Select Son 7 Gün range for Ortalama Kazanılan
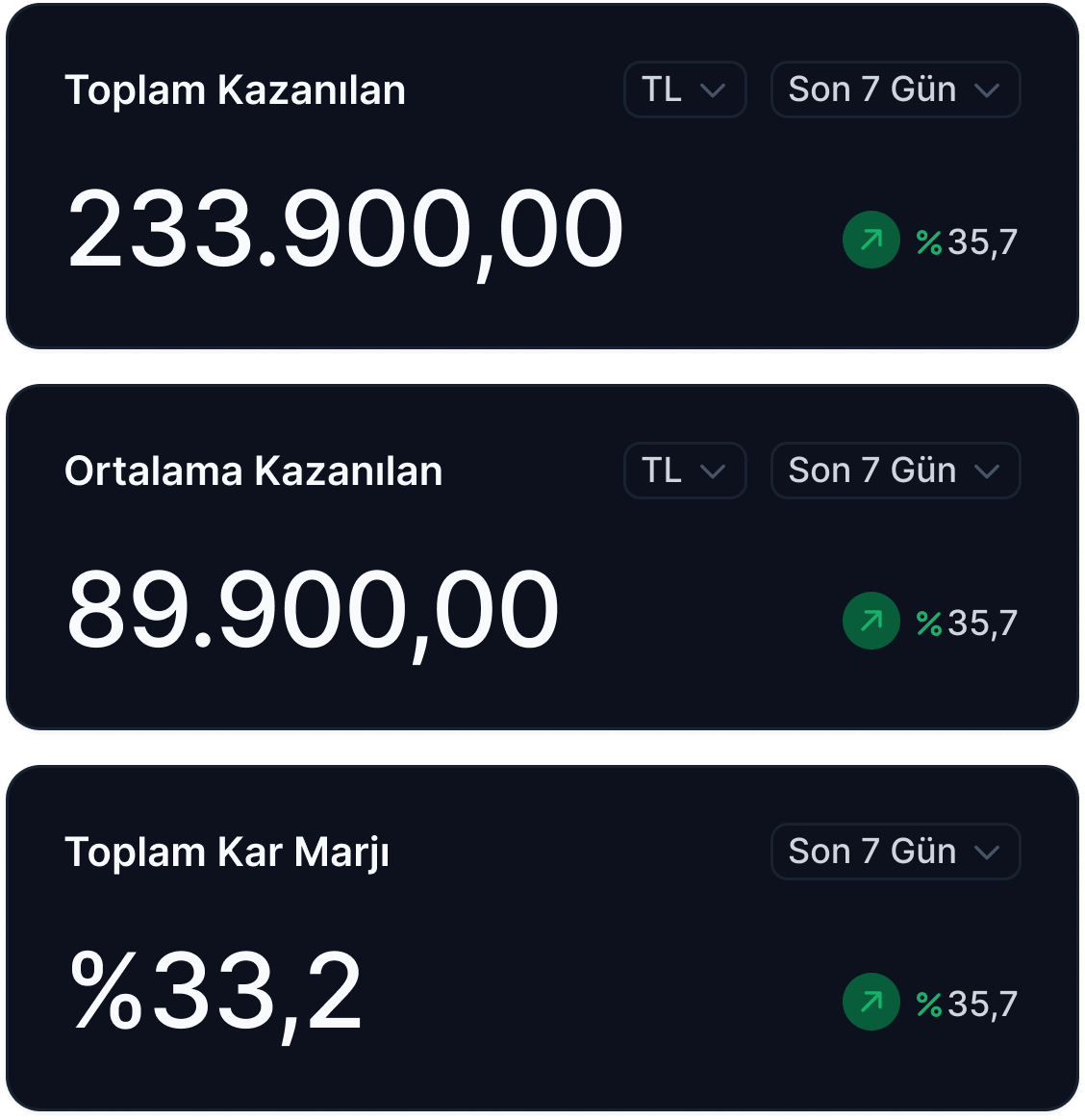 [895, 471]
